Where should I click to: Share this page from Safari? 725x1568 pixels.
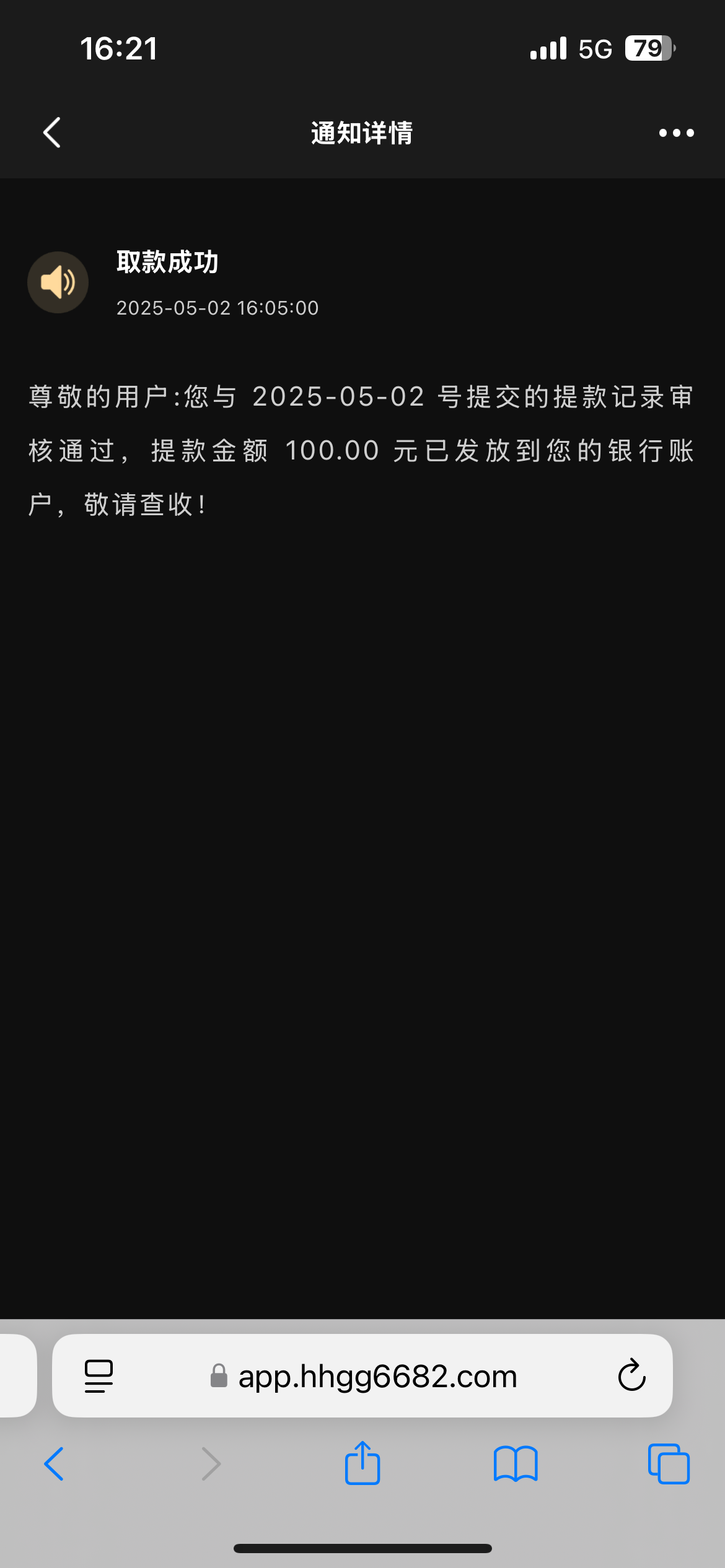coord(362,1464)
